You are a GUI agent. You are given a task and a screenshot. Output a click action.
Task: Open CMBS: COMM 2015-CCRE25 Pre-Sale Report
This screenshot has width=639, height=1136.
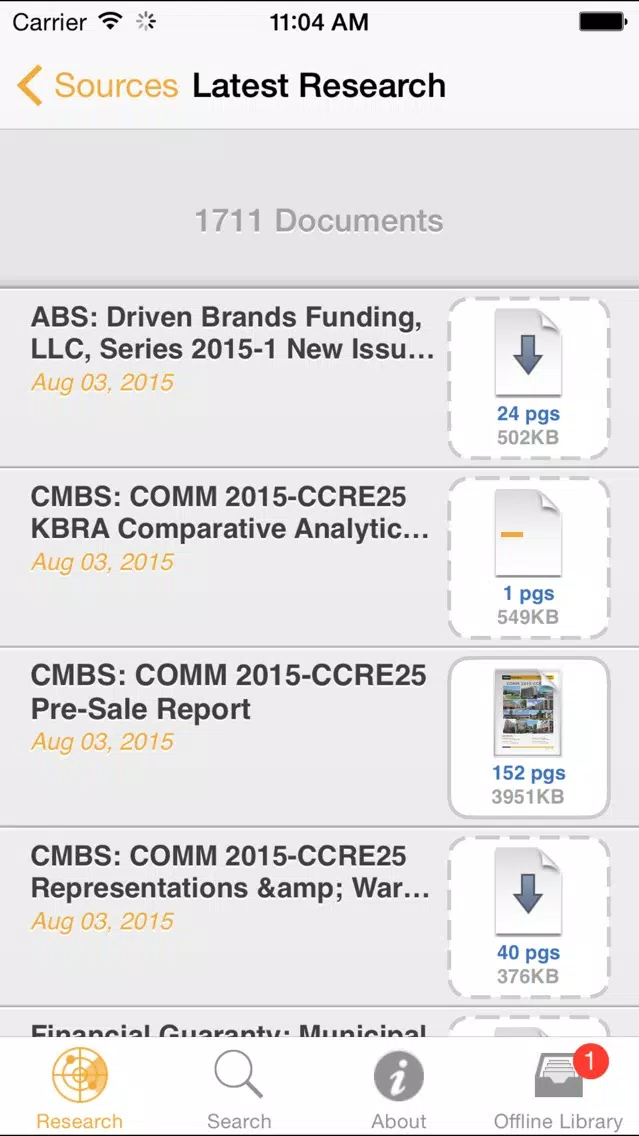[x=320, y=738]
